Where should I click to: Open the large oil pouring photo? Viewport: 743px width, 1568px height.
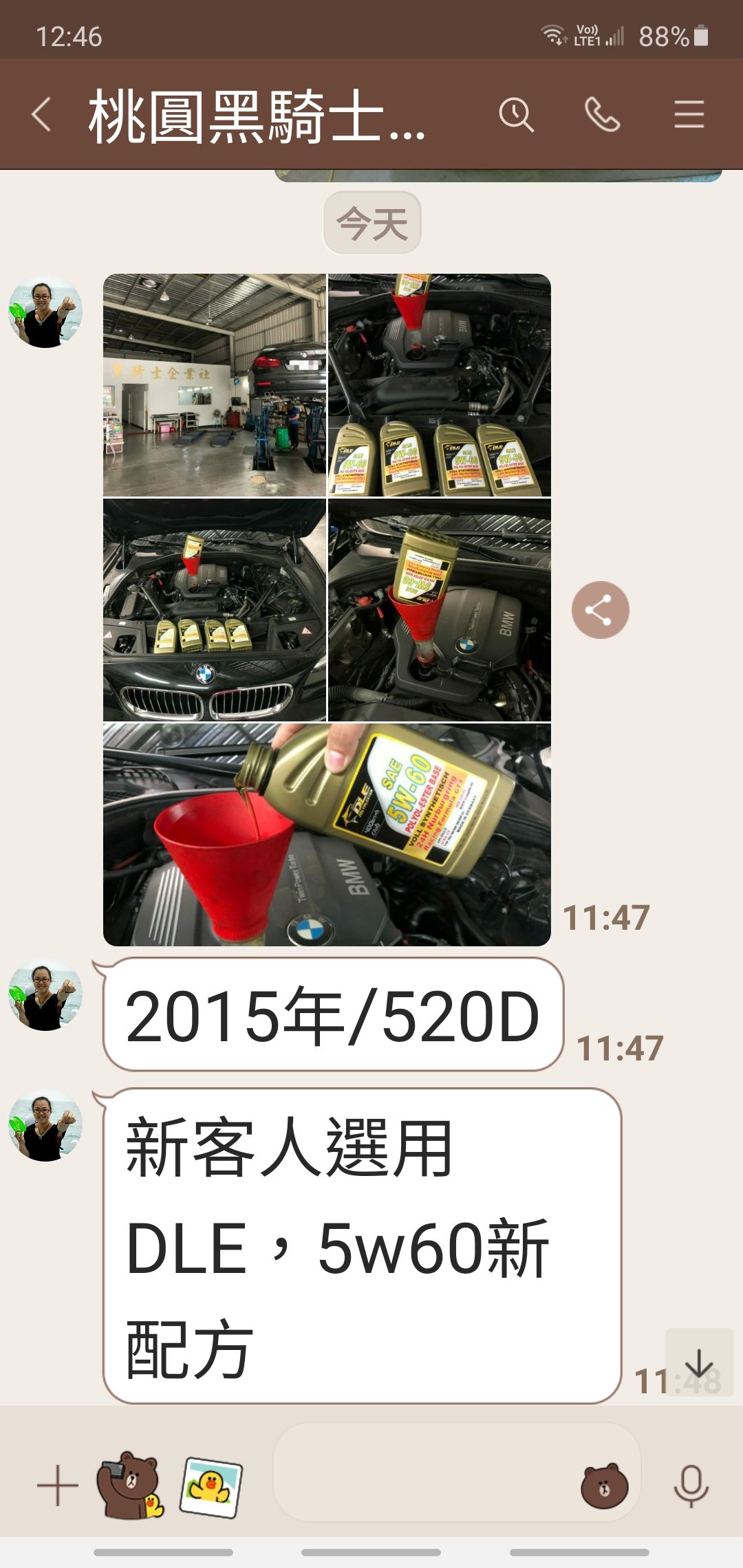327,834
